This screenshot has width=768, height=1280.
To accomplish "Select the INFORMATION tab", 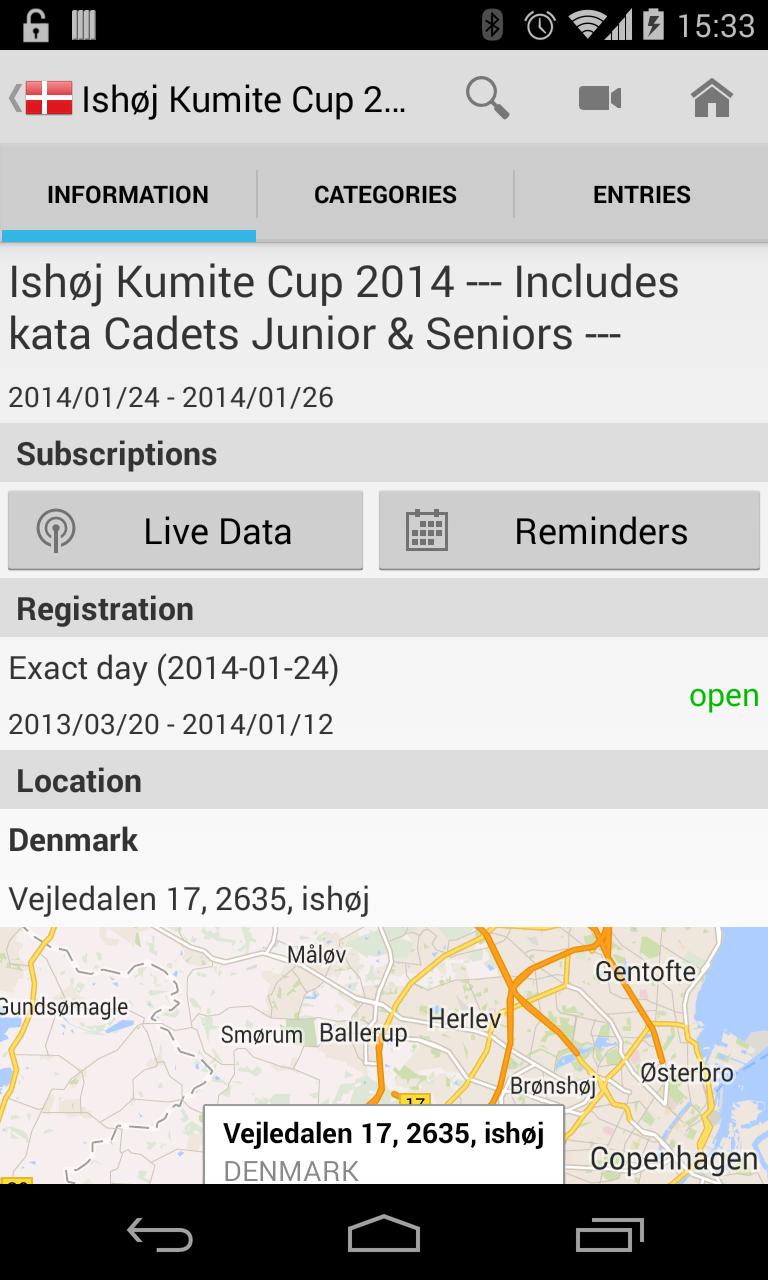I will point(128,194).
